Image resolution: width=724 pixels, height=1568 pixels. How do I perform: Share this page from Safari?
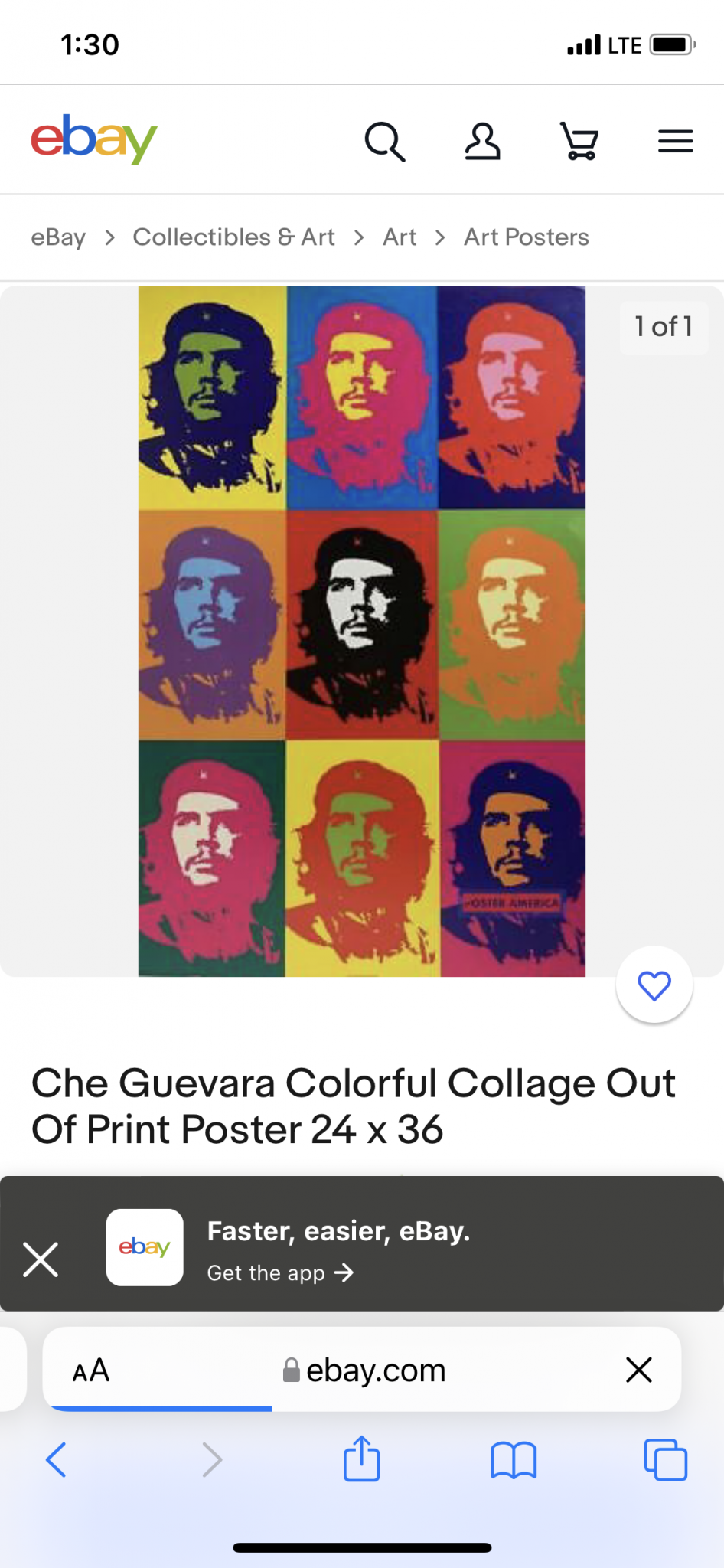coord(361,1459)
